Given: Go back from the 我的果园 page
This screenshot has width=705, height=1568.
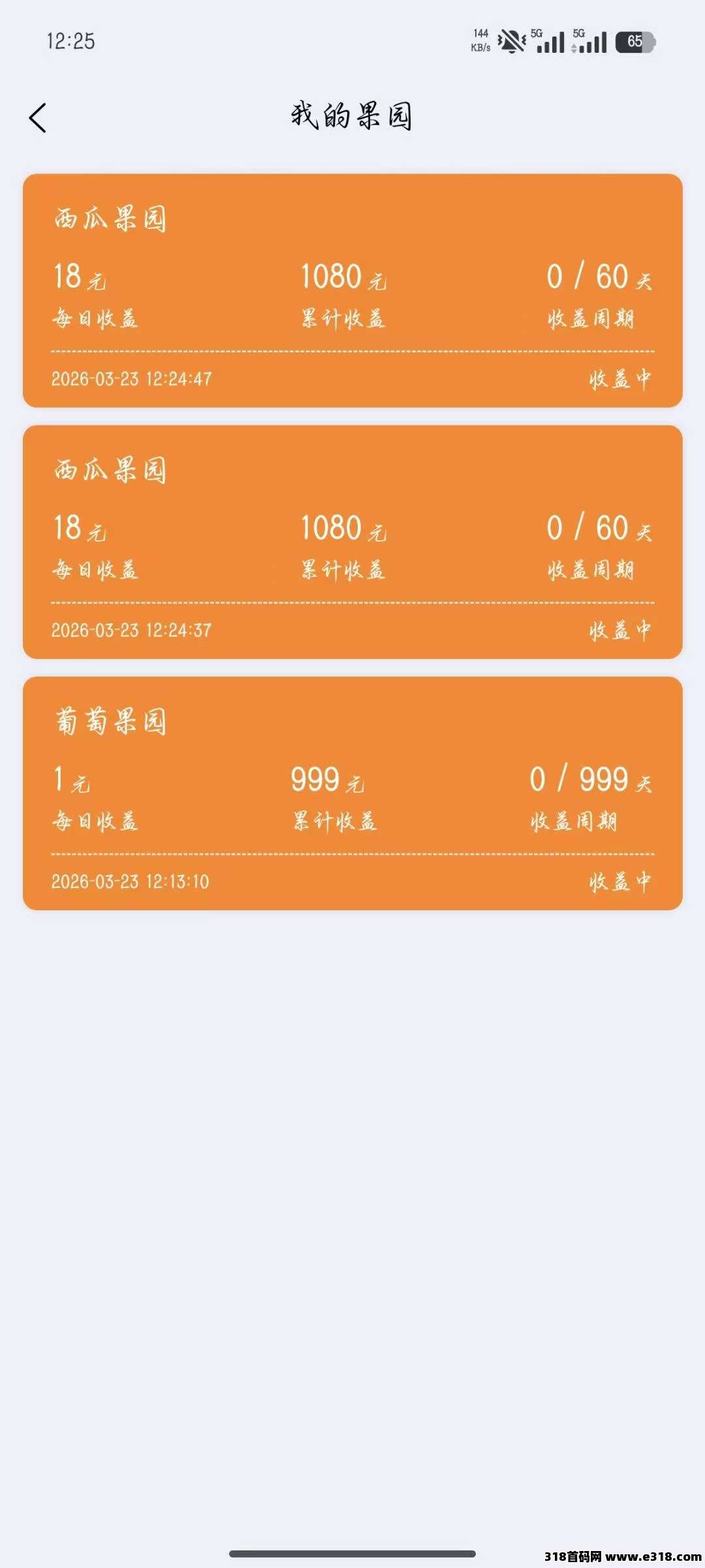Looking at the screenshot, I should [x=38, y=118].
